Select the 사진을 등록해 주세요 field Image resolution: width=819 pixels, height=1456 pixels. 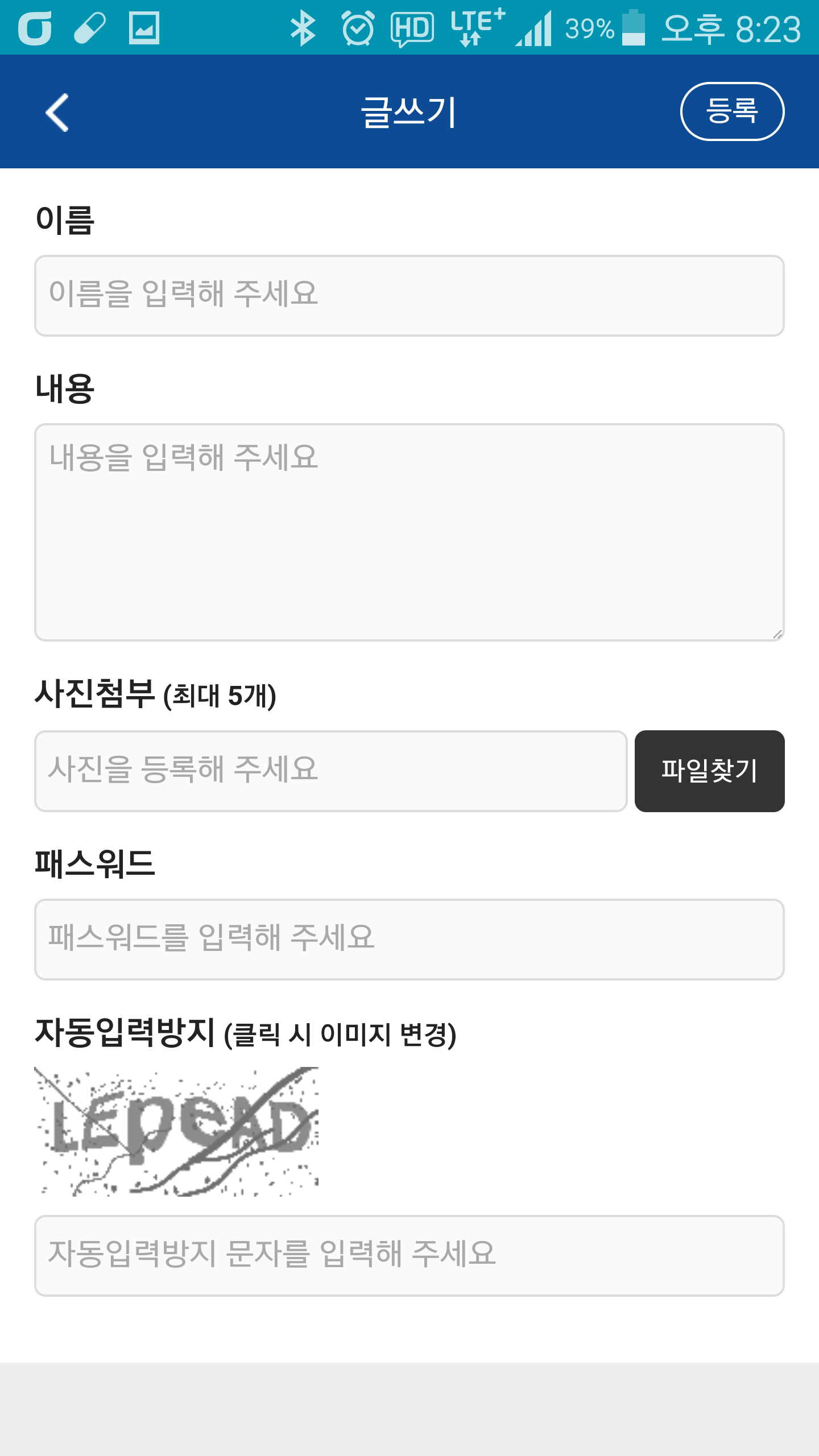click(x=331, y=771)
